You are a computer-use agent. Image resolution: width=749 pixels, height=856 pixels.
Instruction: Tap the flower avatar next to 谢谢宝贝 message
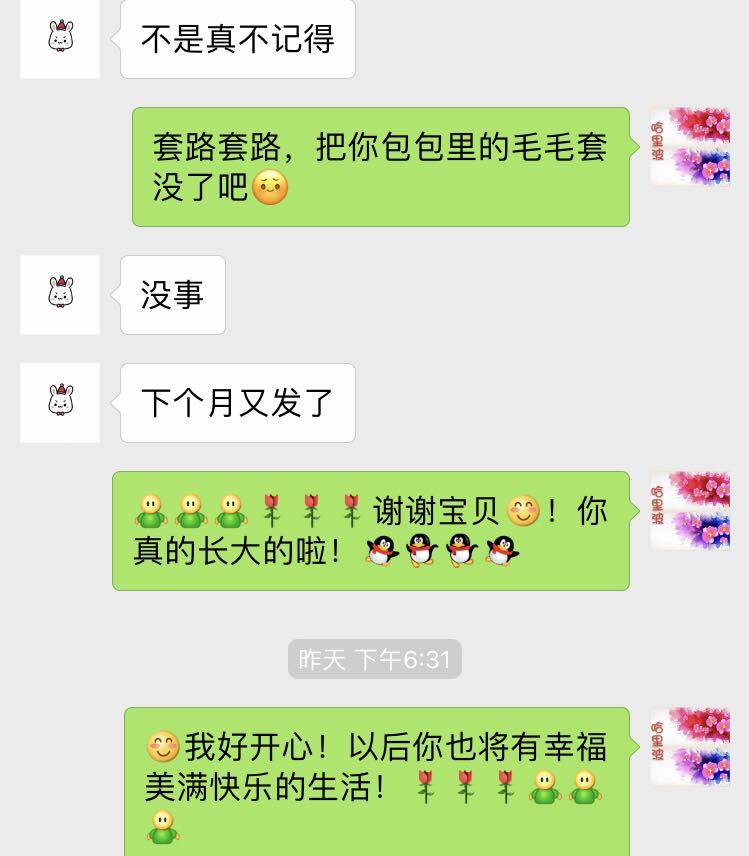(689, 511)
